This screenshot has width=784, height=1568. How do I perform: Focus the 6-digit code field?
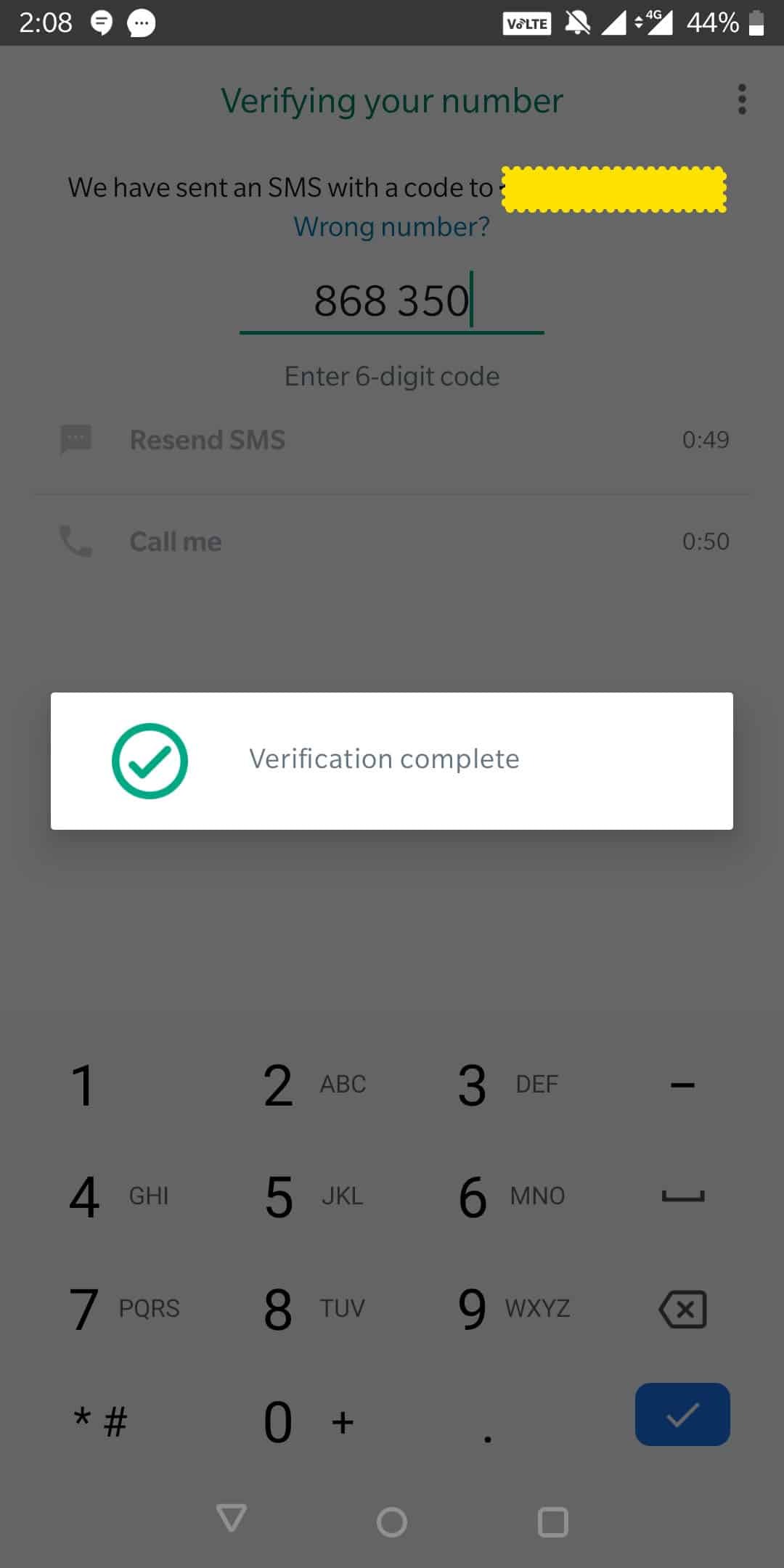(392, 302)
